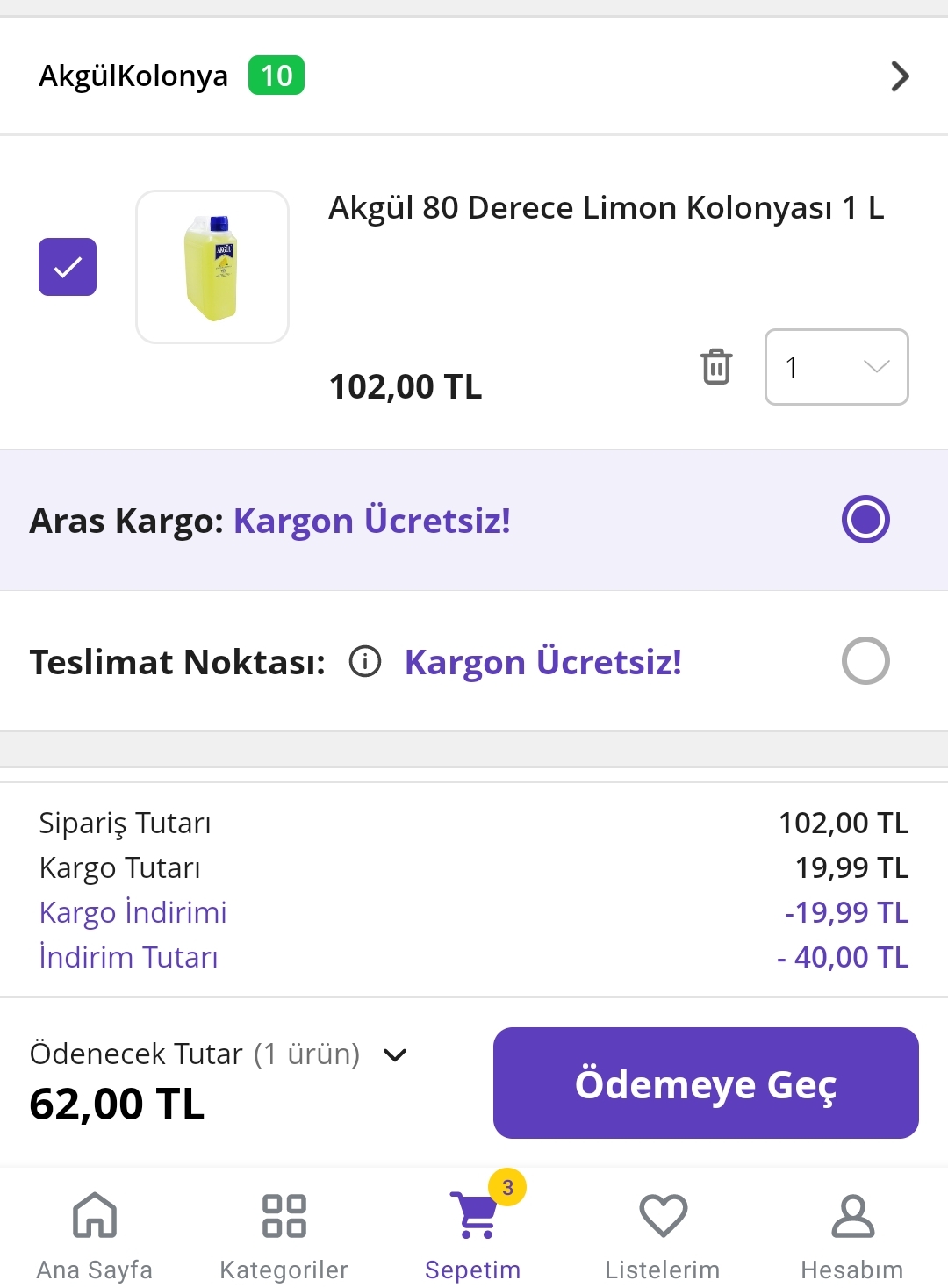
Task: Uncheck the Akgül Limon Kolonyası item
Action: [x=68, y=267]
